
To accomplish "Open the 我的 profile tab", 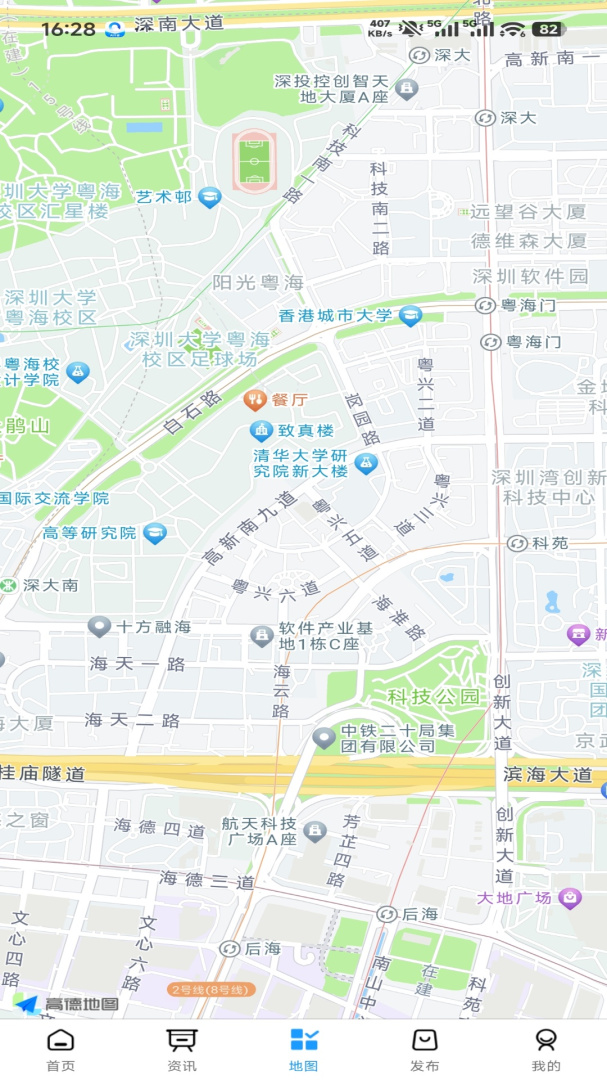I will click(546, 1050).
